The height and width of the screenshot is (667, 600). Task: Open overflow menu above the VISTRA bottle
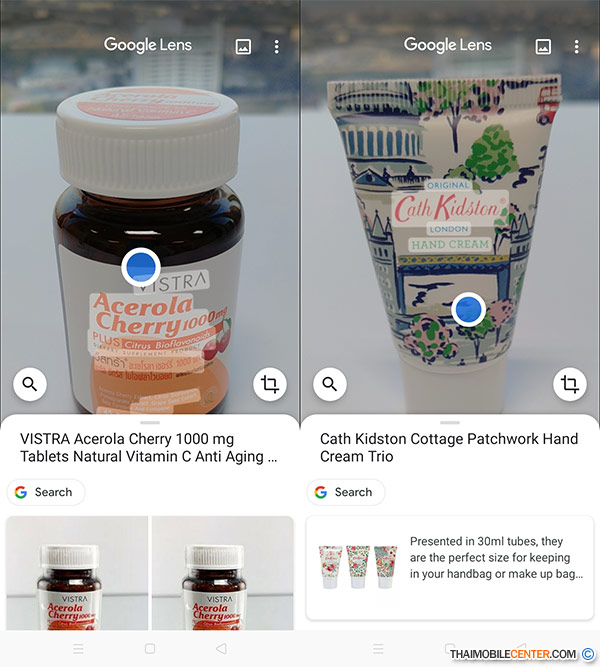click(x=277, y=46)
